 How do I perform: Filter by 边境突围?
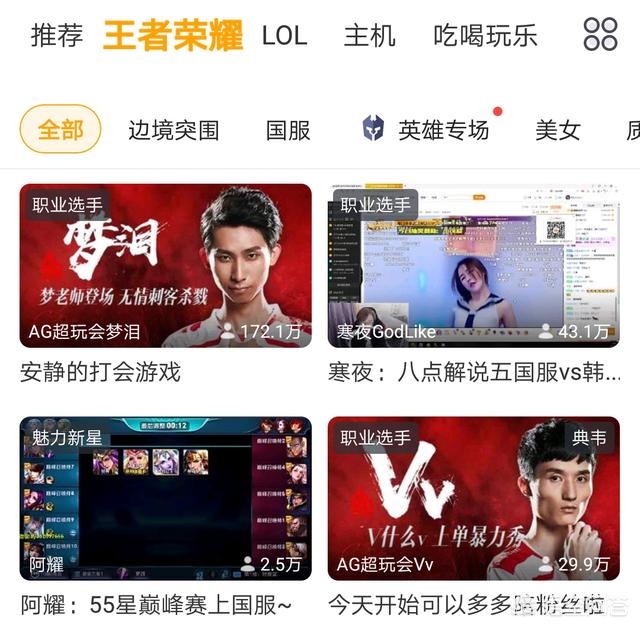coord(173,130)
